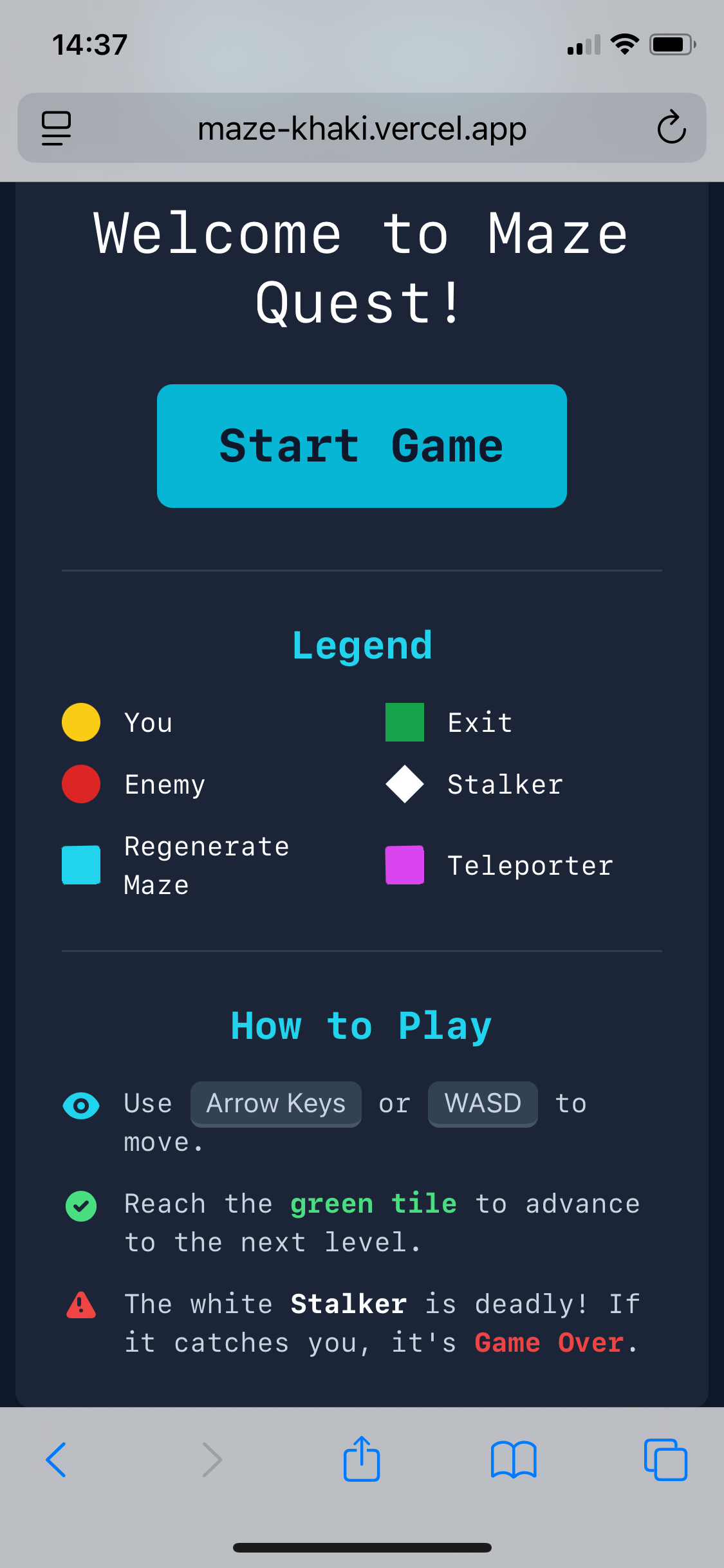Open the page settings menu in address bar
Screen dimensions: 724x1568
[57, 128]
